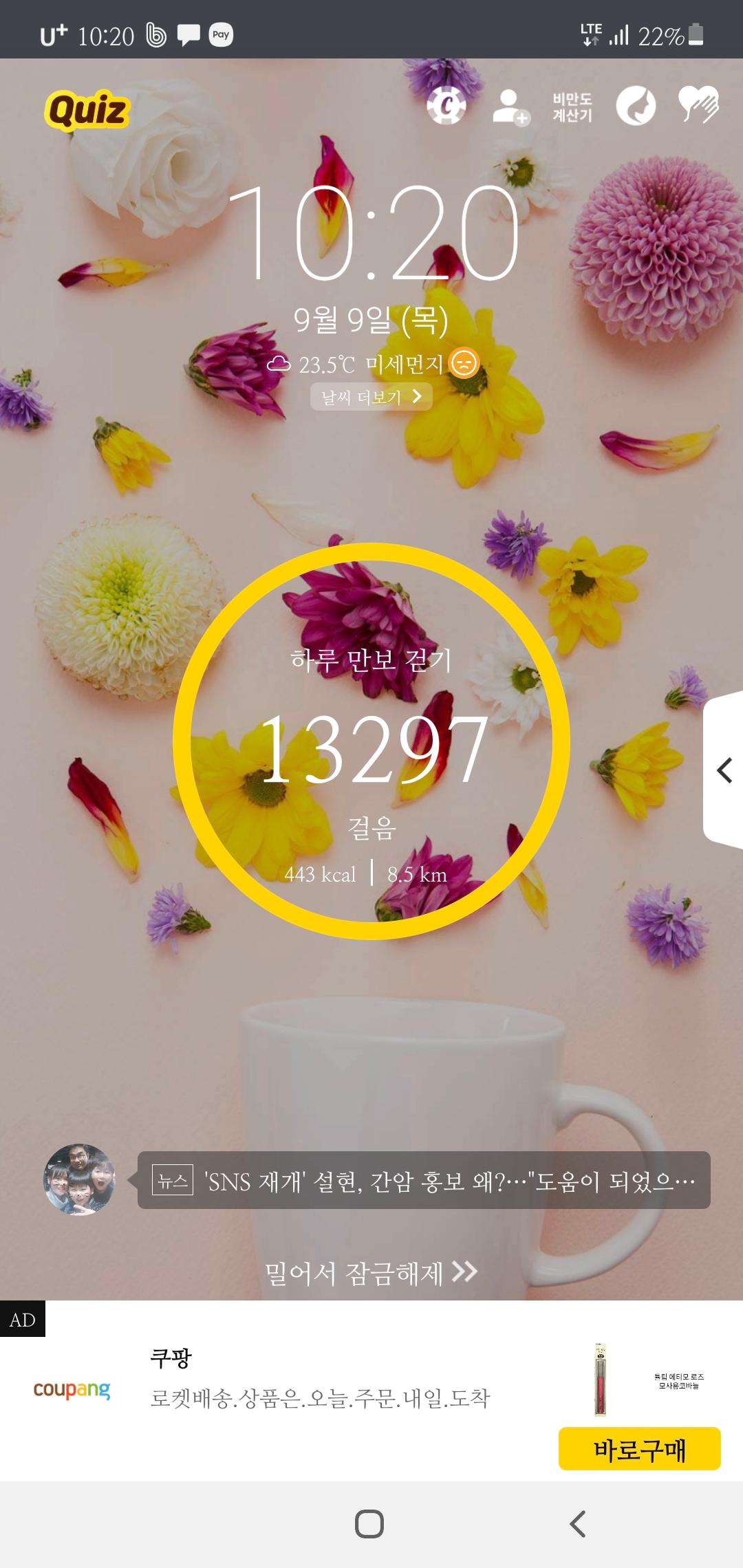Open the hand-holding-heart icon
Viewport: 743px width, 1568px height.
(698, 105)
